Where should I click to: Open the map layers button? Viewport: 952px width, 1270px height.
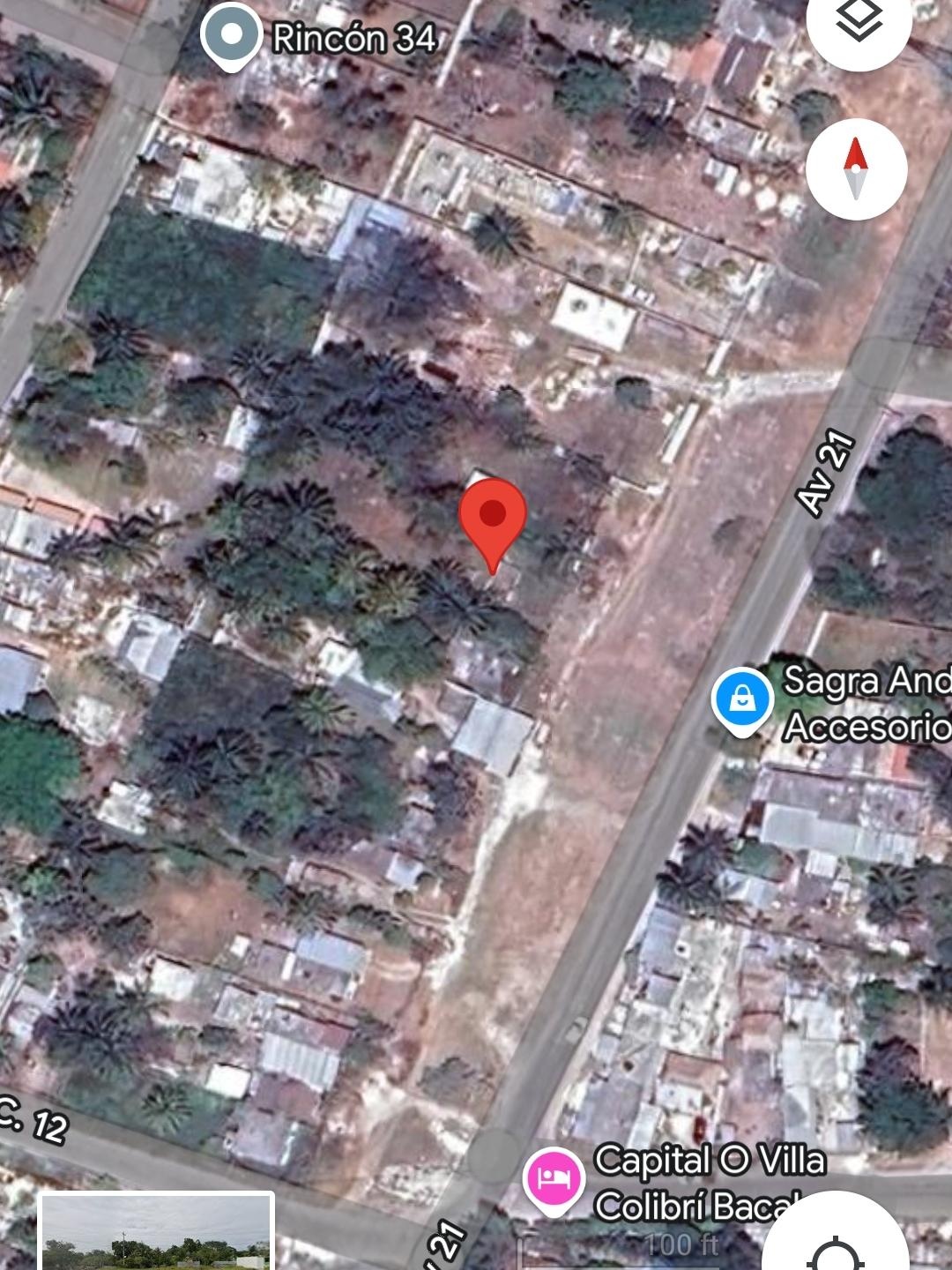pos(858,22)
